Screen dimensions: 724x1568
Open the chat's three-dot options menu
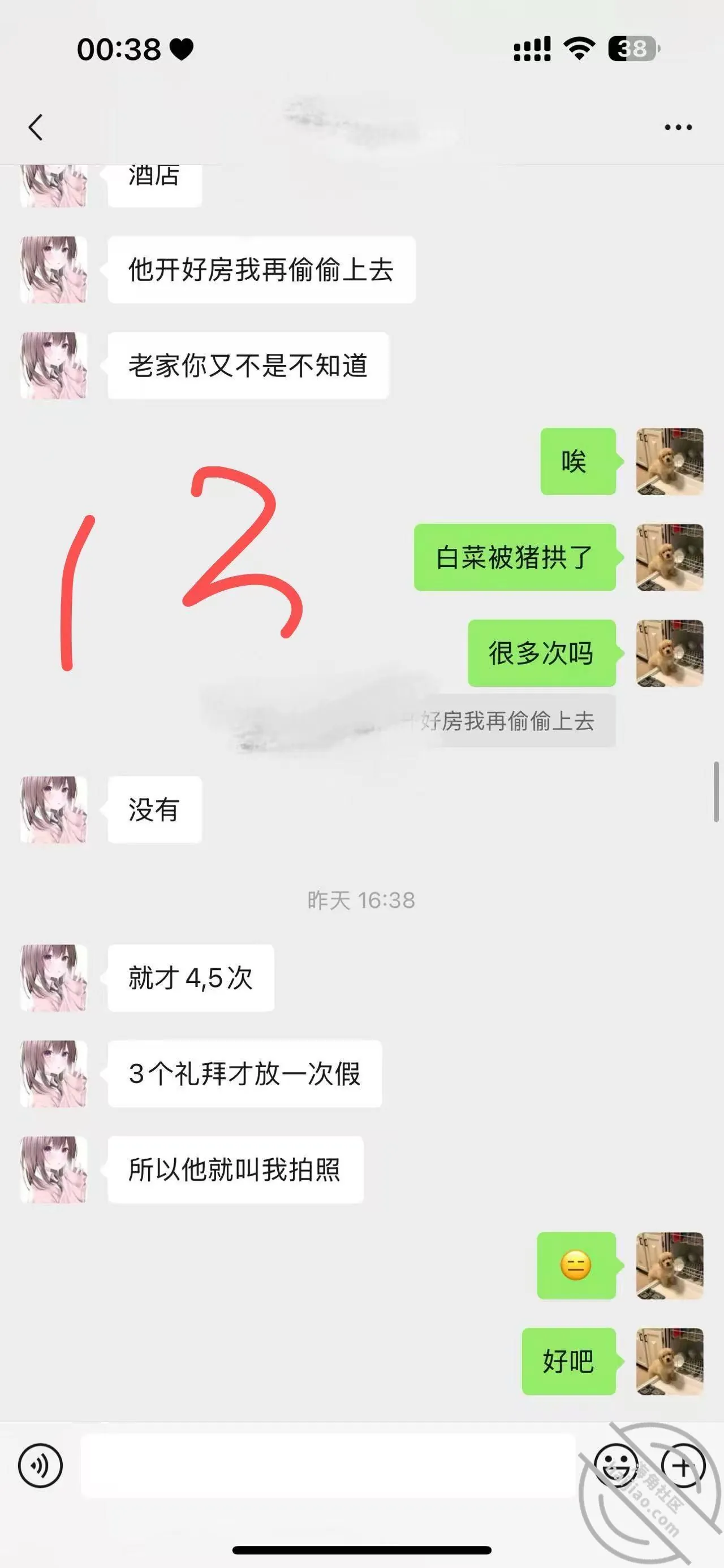click(678, 127)
